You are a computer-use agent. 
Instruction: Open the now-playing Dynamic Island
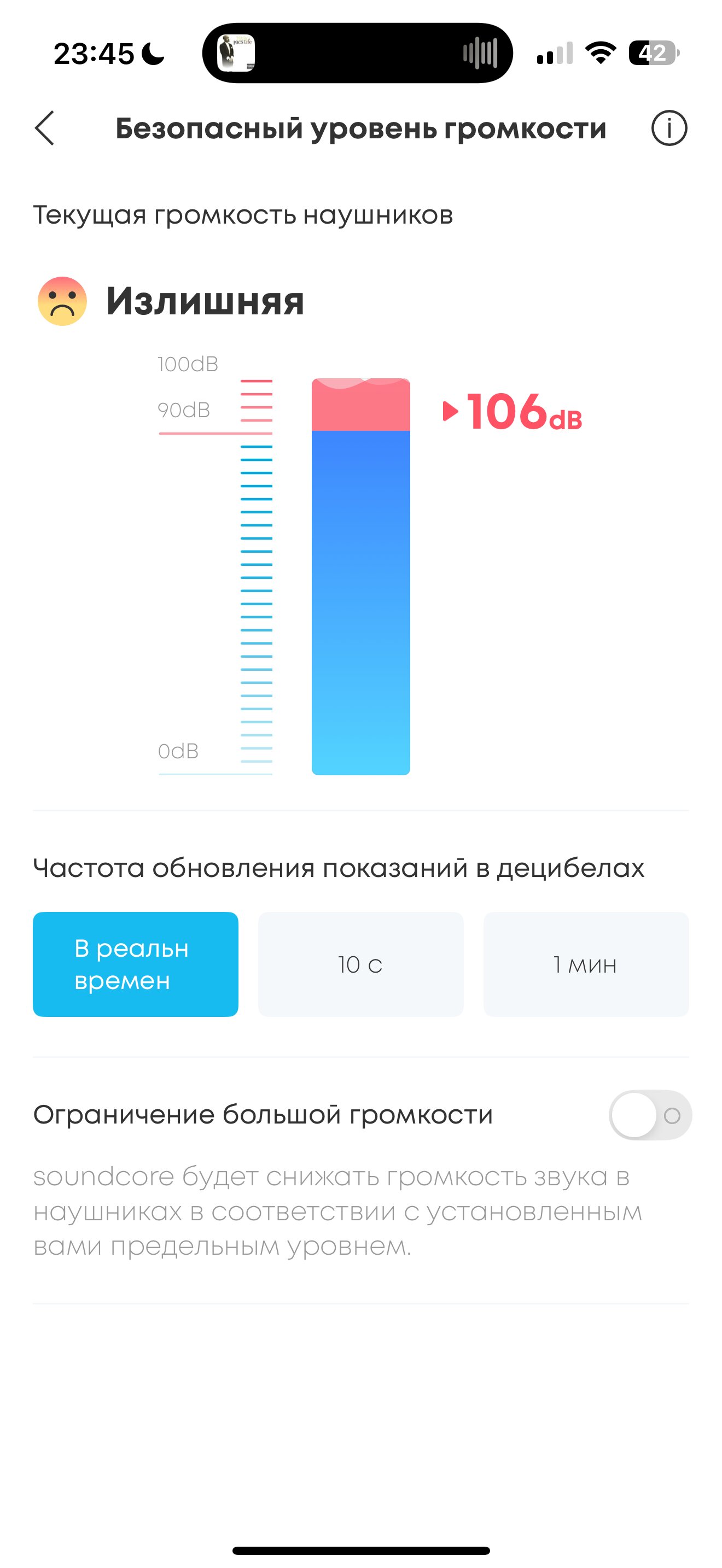(x=358, y=53)
